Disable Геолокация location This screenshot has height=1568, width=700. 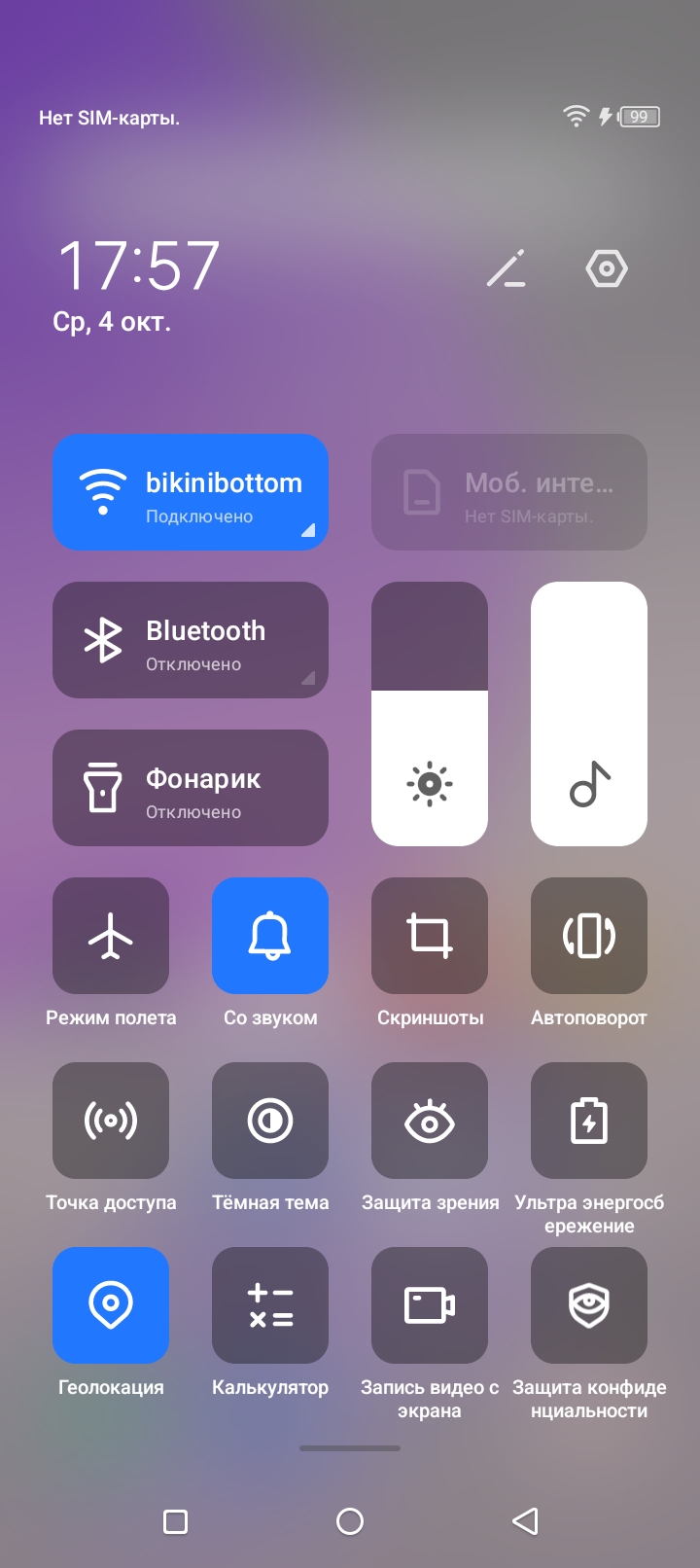click(x=111, y=1305)
